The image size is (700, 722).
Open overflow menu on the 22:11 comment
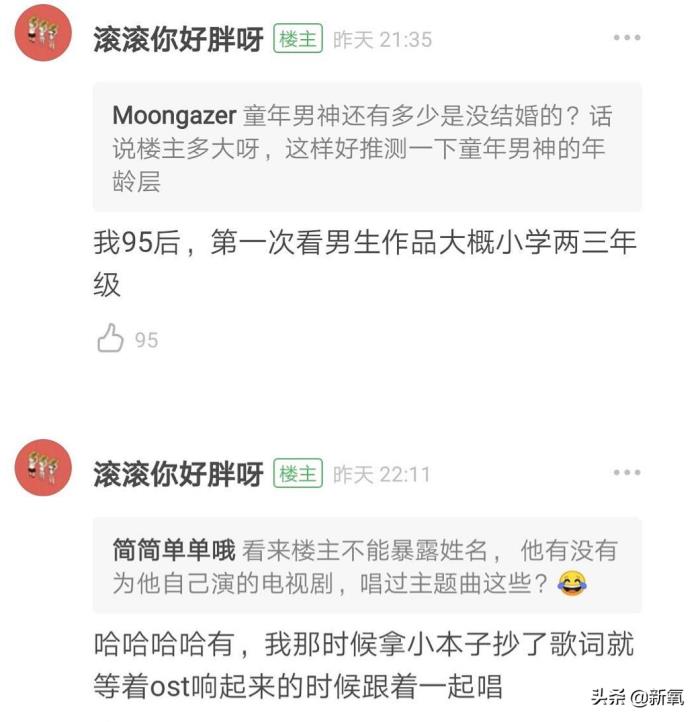pos(626,473)
